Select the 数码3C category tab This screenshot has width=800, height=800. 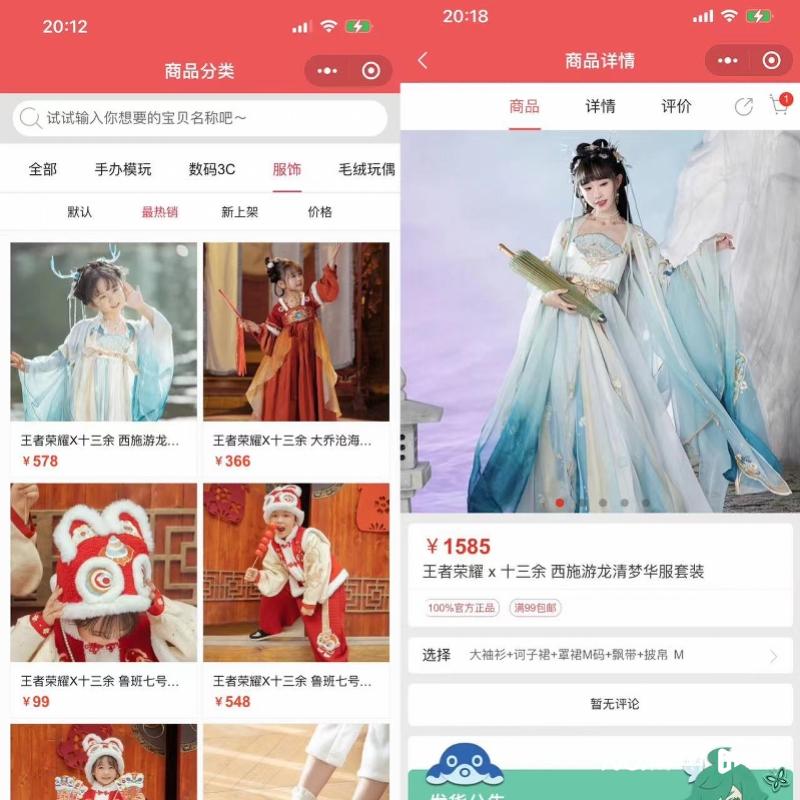coord(212,169)
